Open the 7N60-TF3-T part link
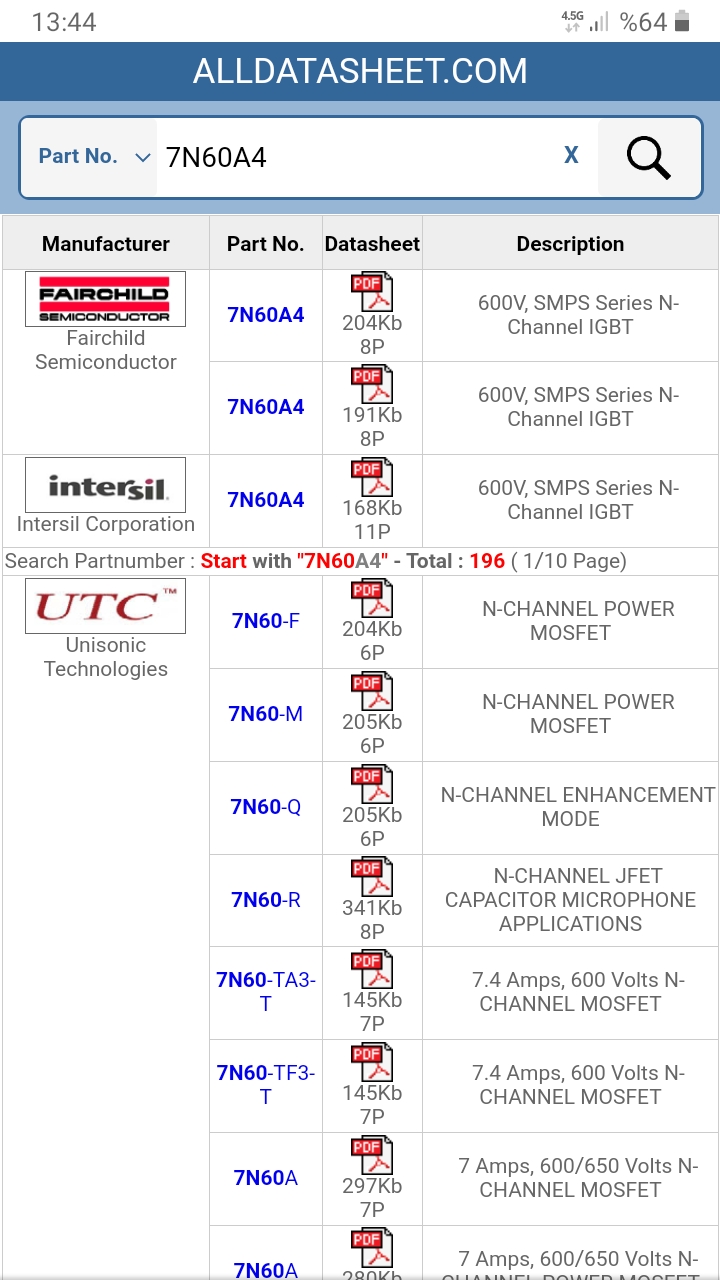The height and width of the screenshot is (1280, 720). (266, 1085)
